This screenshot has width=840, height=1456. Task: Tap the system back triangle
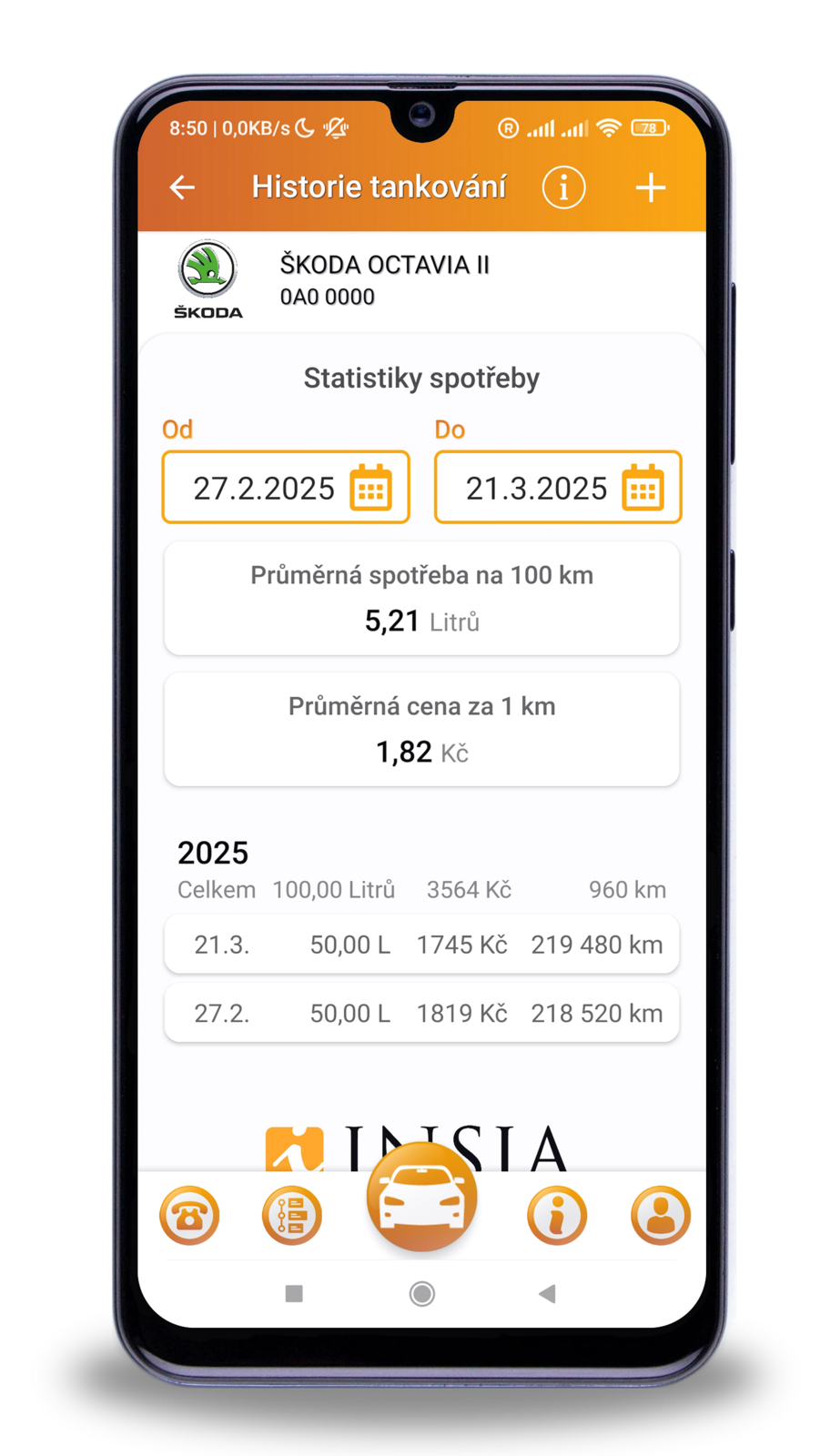(547, 1293)
